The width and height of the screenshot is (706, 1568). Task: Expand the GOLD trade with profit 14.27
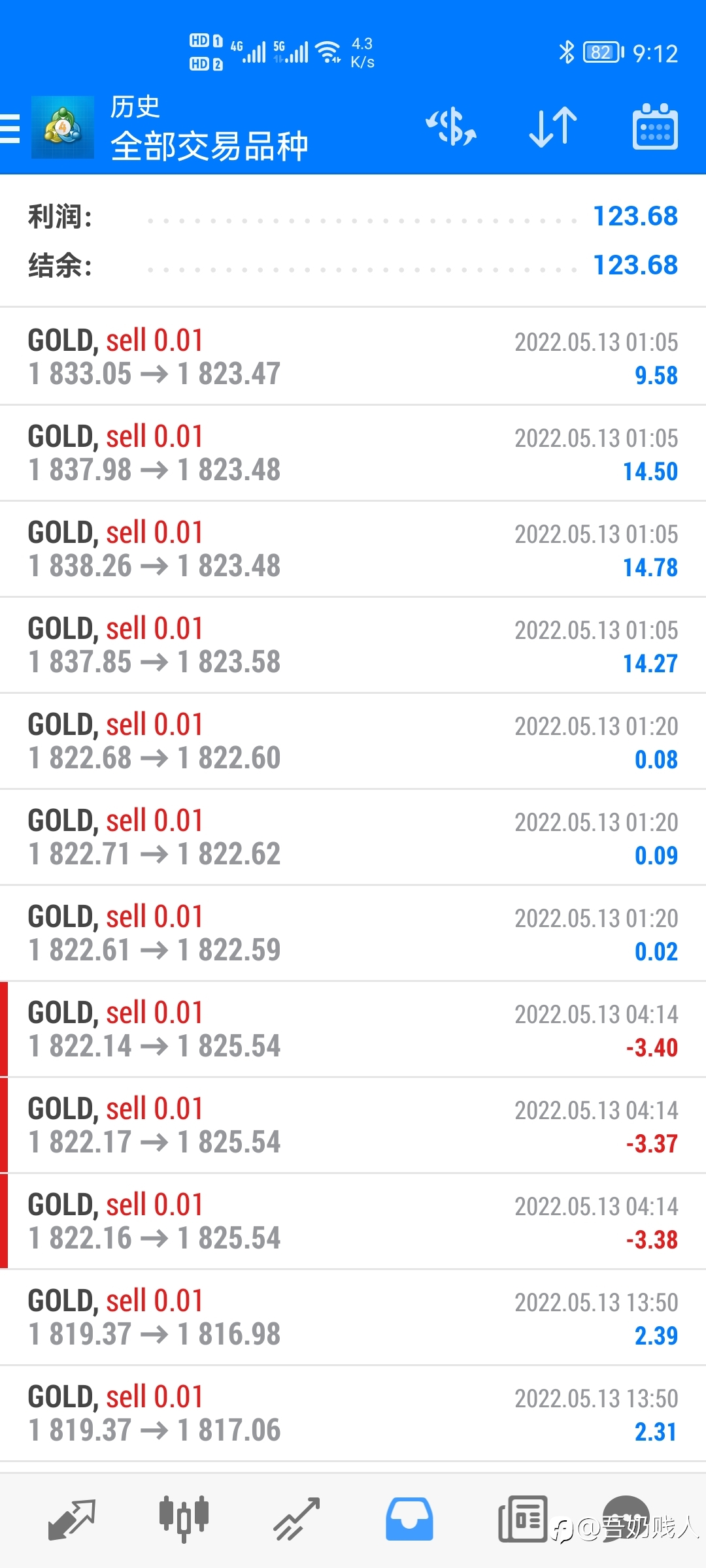pos(353,645)
